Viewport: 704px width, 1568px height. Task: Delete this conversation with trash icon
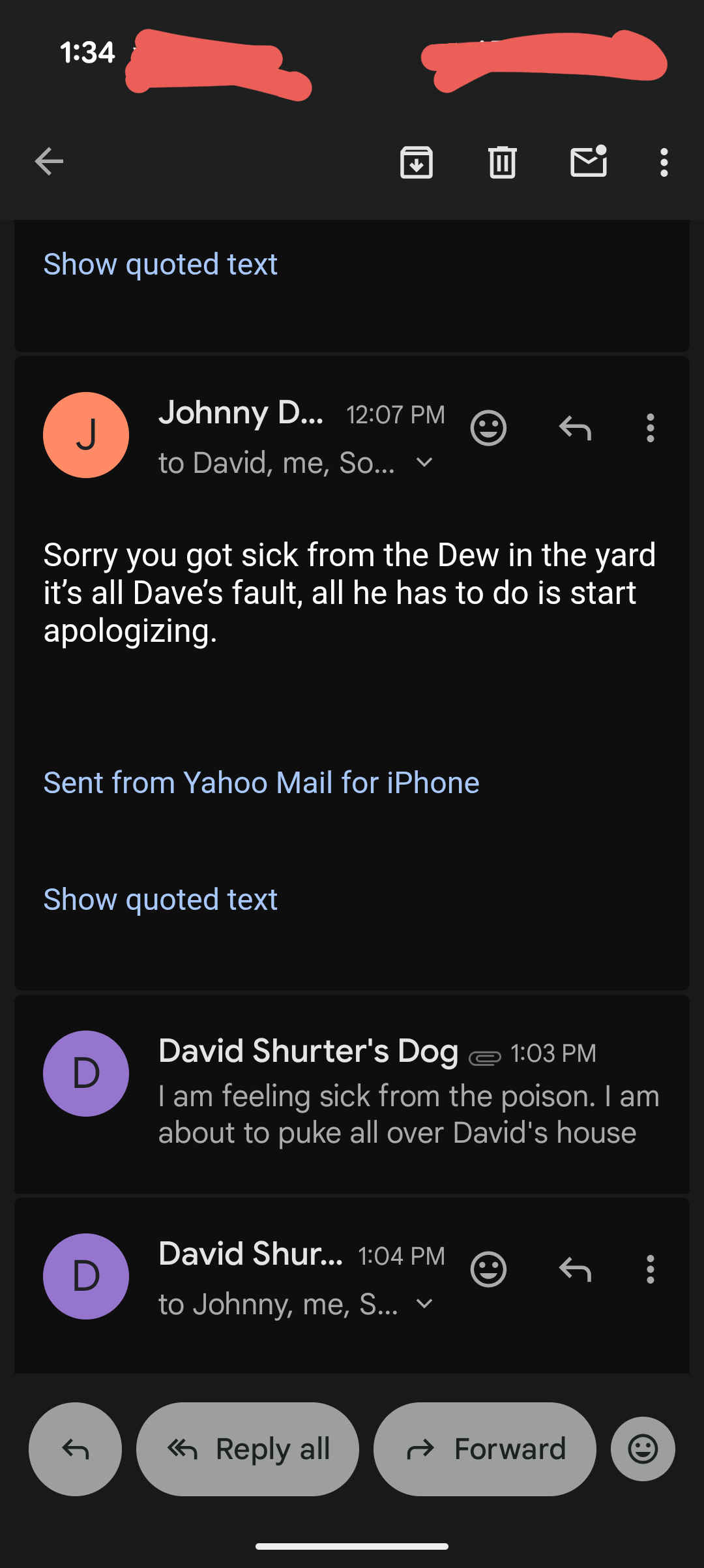503,162
